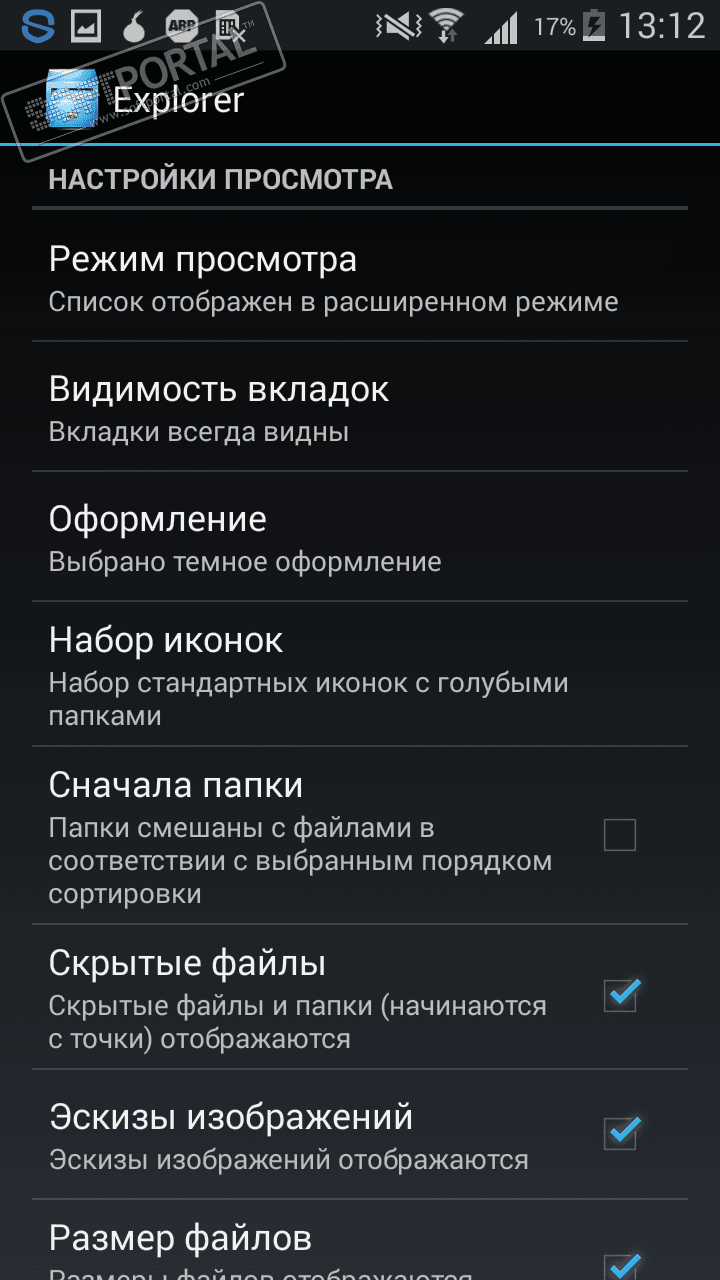The image size is (720, 1280).
Task: Uncheck the Скрытые файлы checkbox
Action: tap(620, 995)
